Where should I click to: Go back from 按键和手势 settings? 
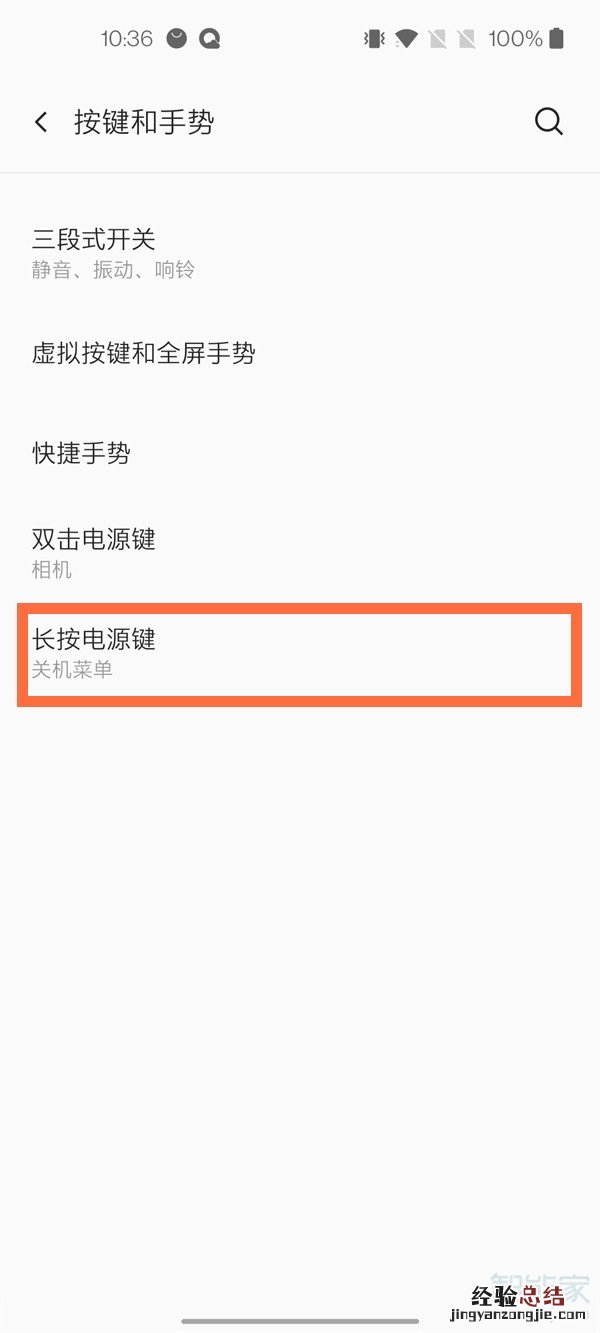point(41,123)
